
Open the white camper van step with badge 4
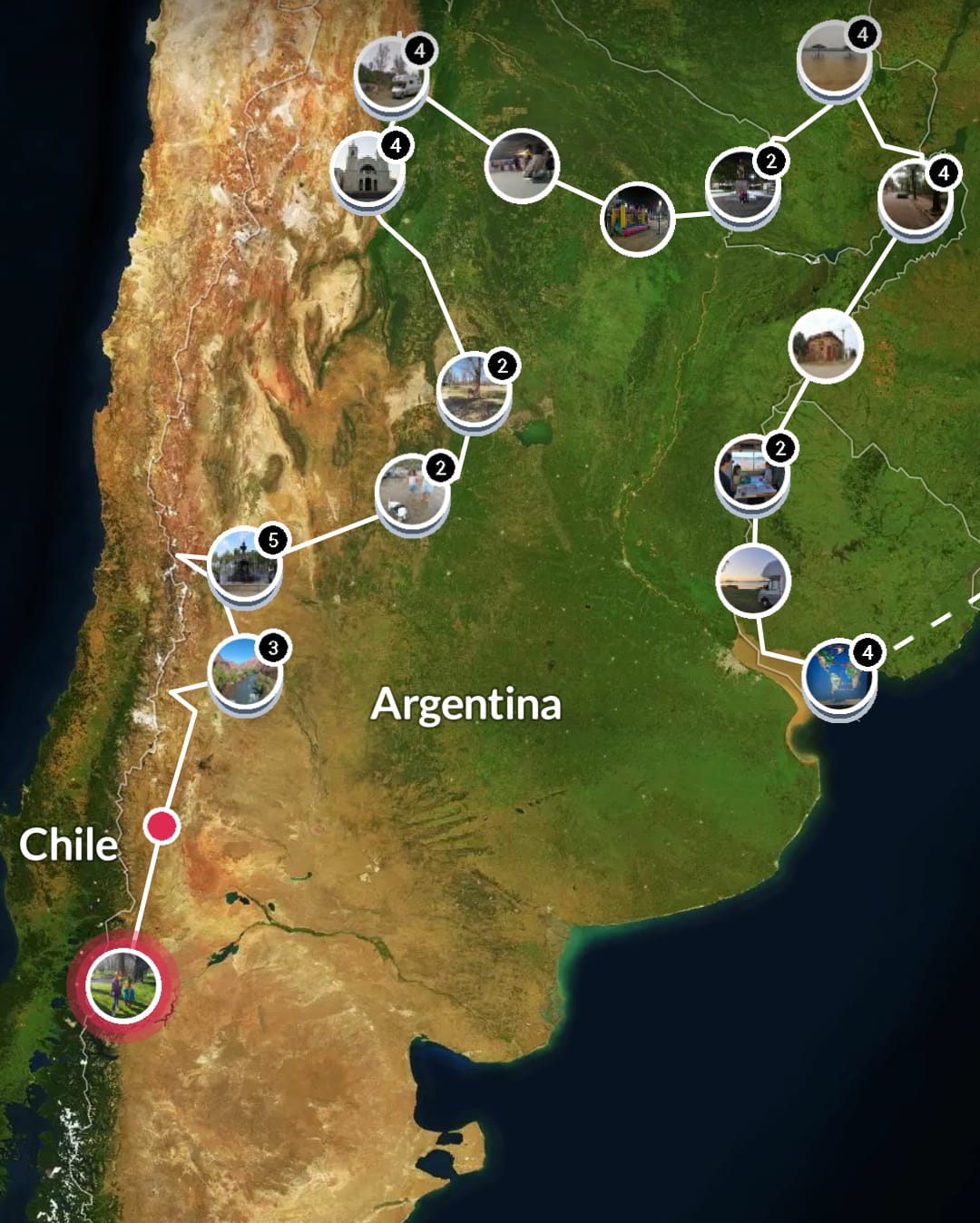coord(390,73)
